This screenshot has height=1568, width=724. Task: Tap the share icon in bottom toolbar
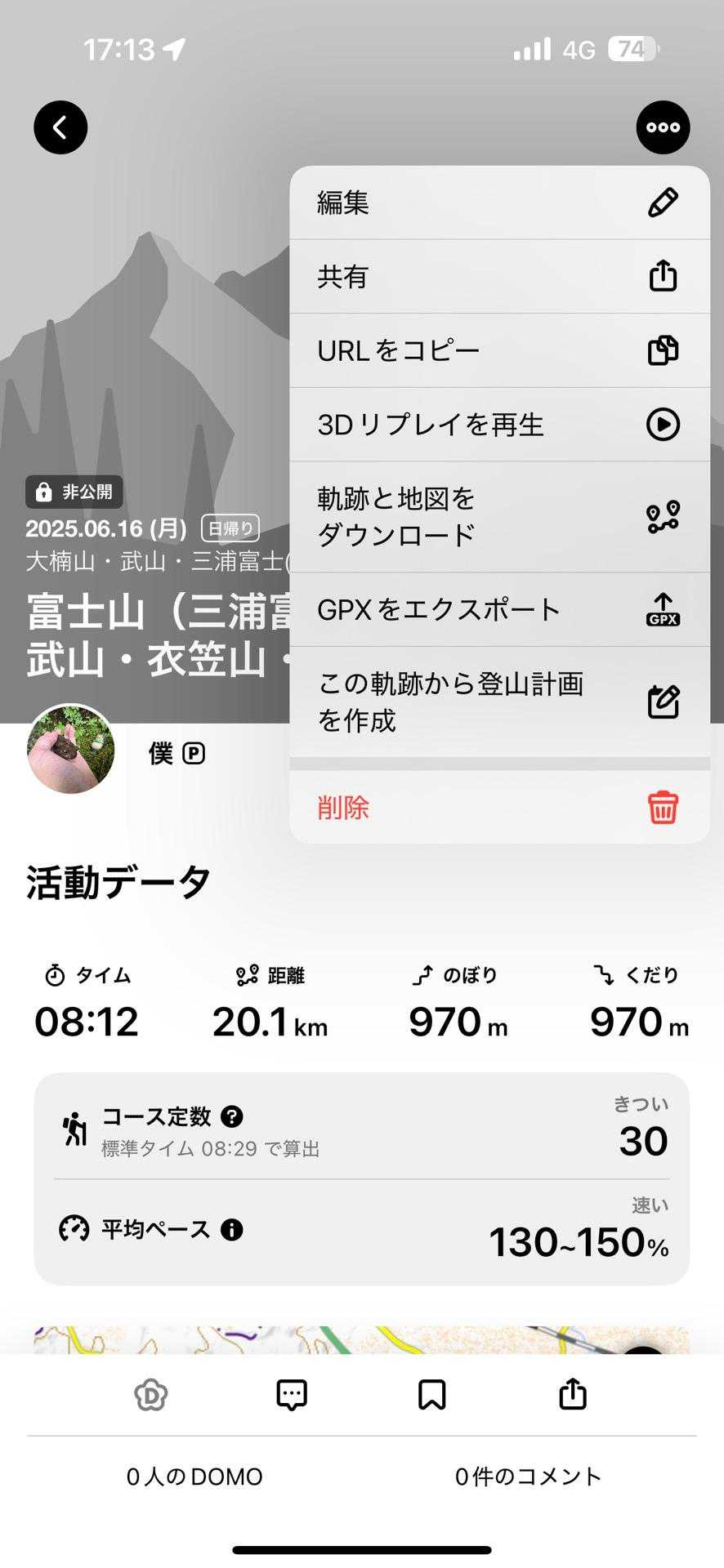point(572,1395)
